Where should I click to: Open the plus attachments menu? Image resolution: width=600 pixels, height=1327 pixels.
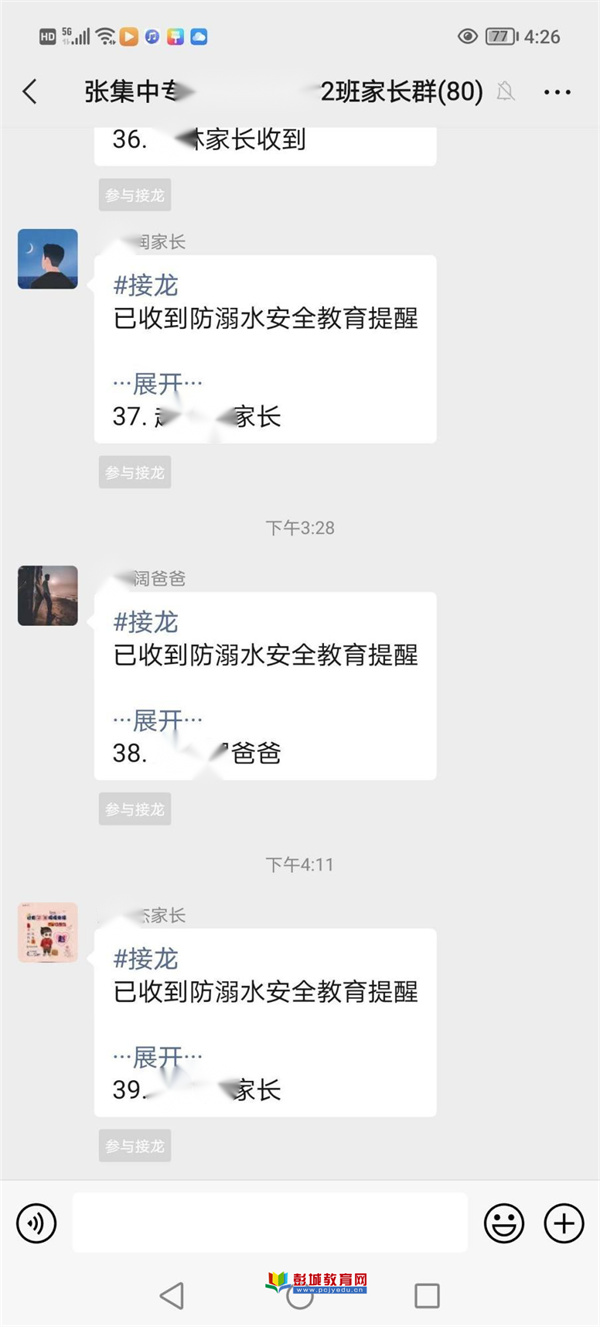coord(563,1222)
